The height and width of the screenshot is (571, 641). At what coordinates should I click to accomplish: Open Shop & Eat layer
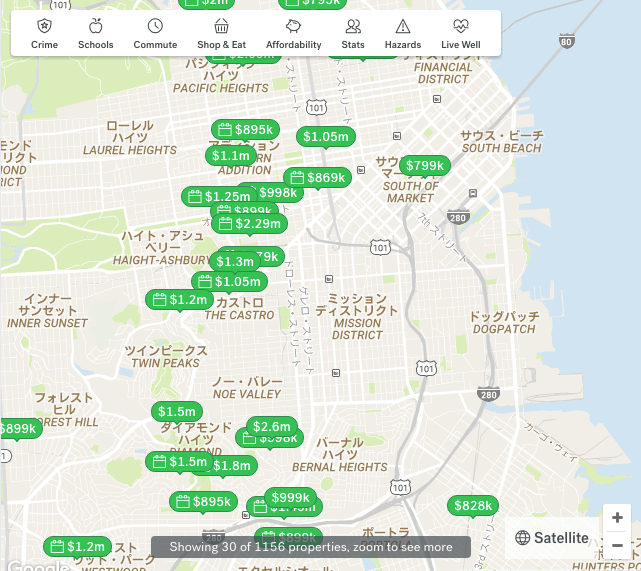pyautogui.click(x=221, y=33)
